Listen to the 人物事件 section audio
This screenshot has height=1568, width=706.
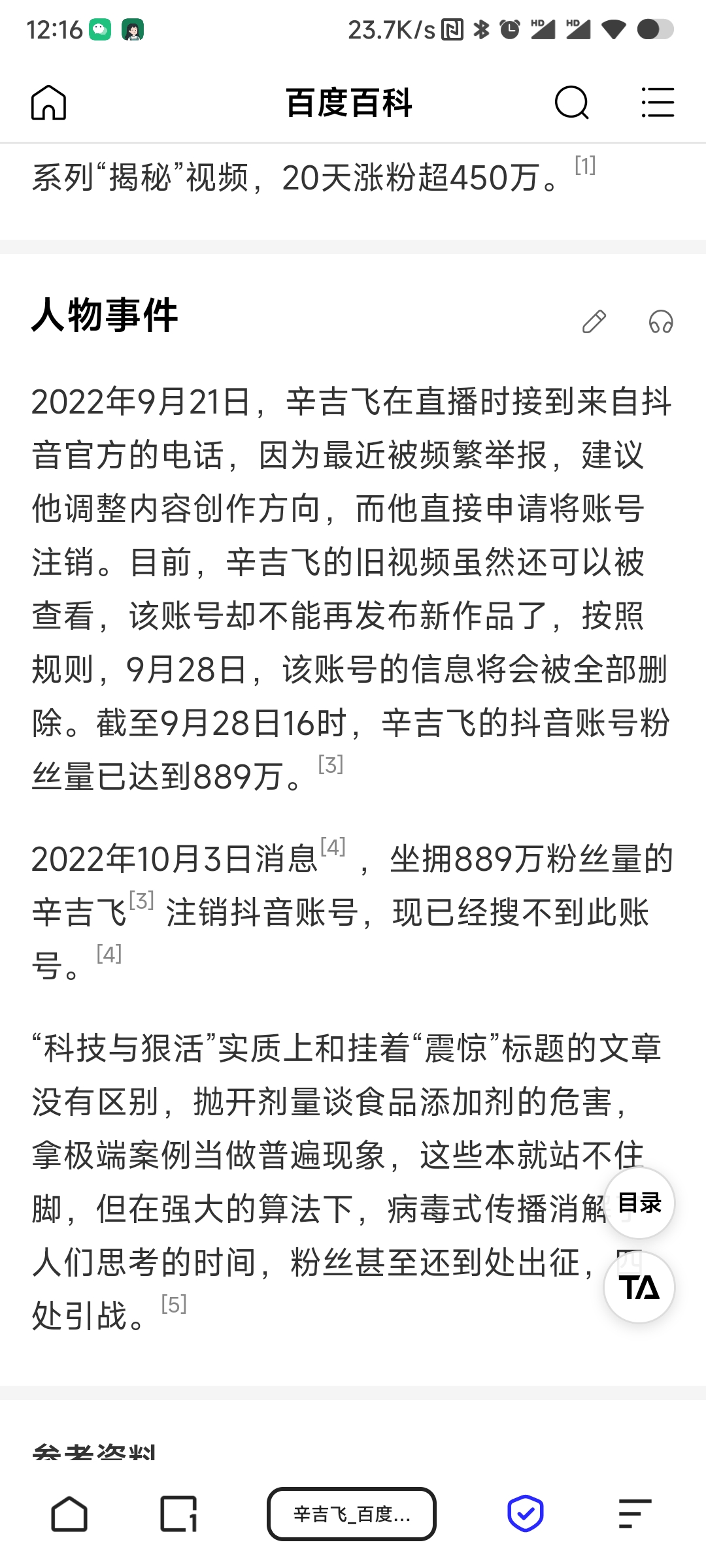(x=661, y=321)
